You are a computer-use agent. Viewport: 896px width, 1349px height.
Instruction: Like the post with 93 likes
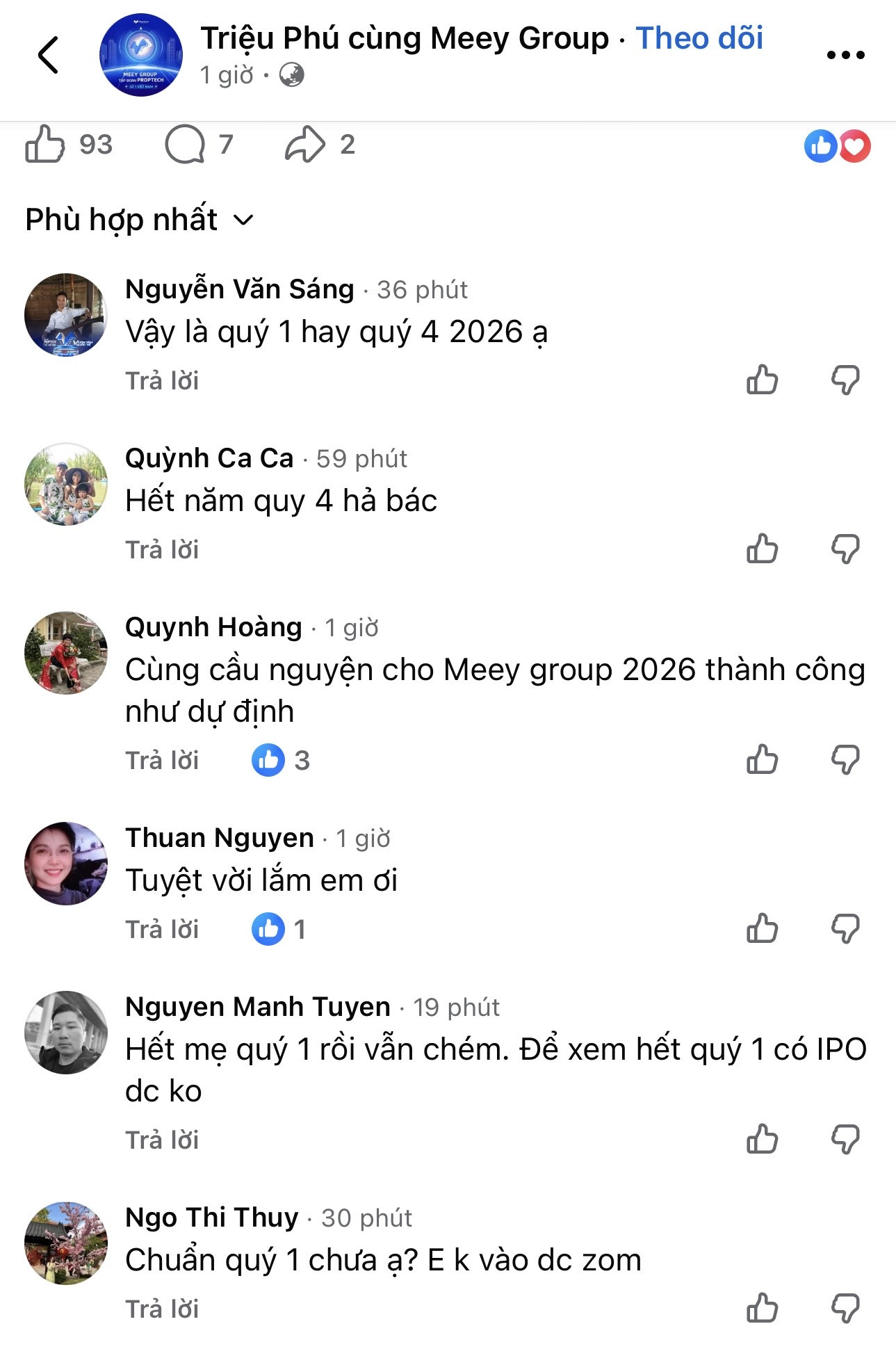coord(45,145)
